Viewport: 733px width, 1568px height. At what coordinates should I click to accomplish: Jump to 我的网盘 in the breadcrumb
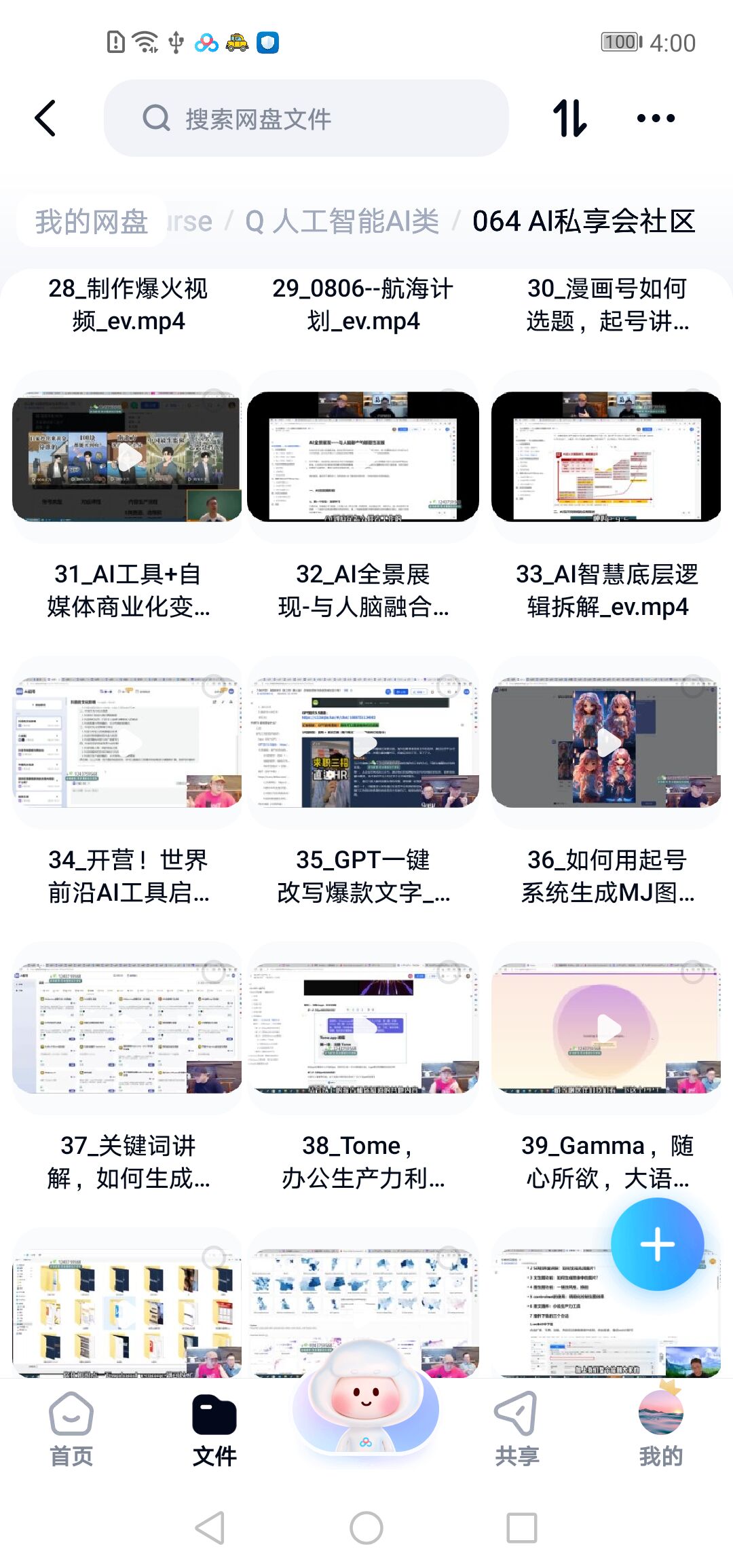point(92,221)
